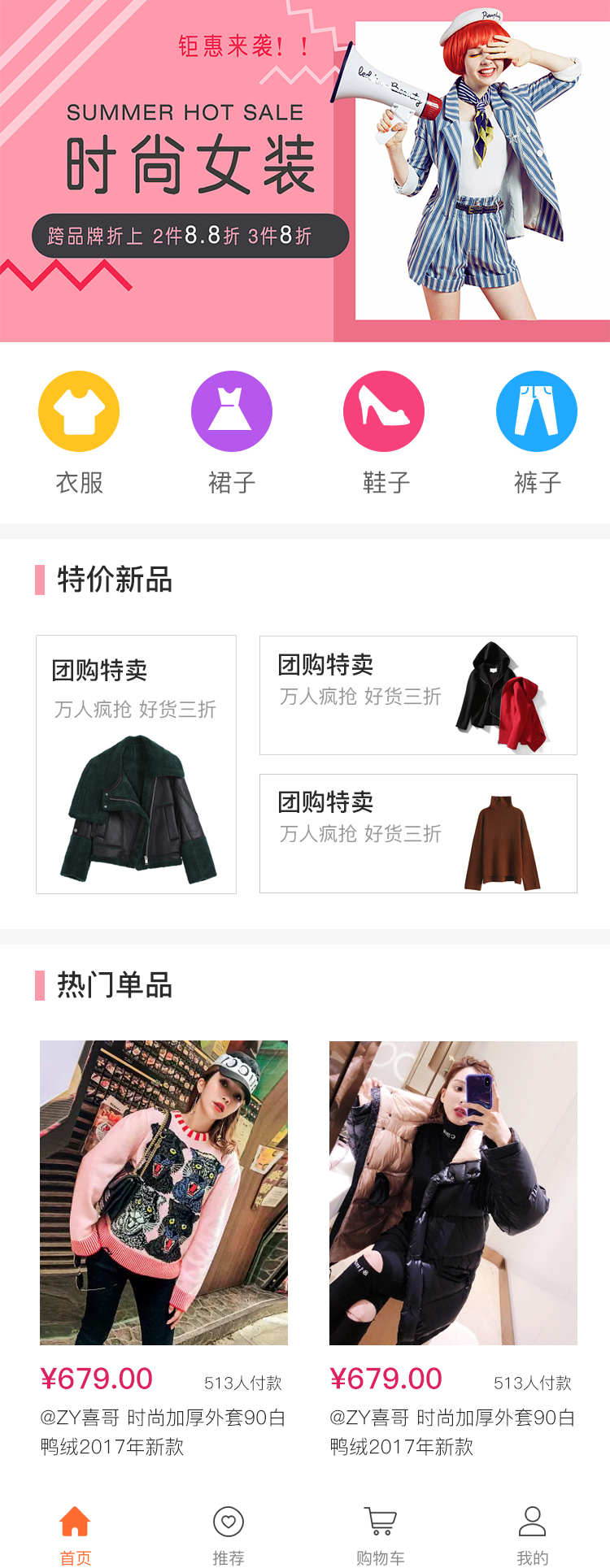Screen dimensions: 610x1568
Task: Switch to the 首页 home tab
Action: tap(76, 1533)
